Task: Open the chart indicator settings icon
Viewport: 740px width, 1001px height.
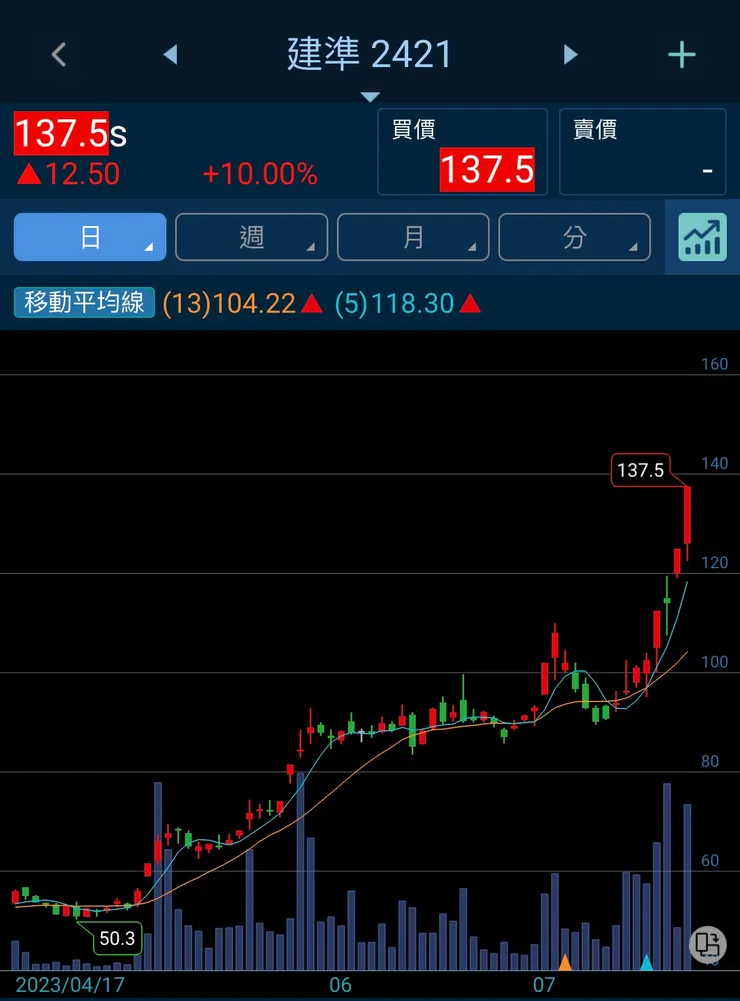Action: pos(702,237)
